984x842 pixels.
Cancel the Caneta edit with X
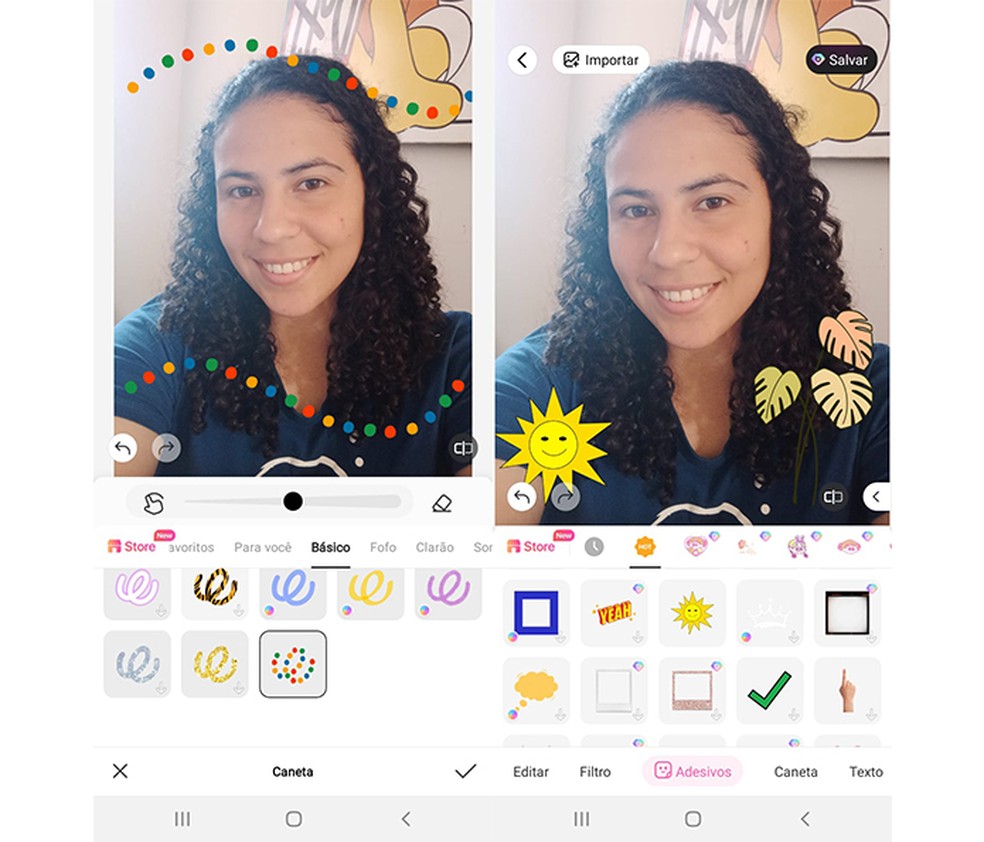pyautogui.click(x=120, y=771)
